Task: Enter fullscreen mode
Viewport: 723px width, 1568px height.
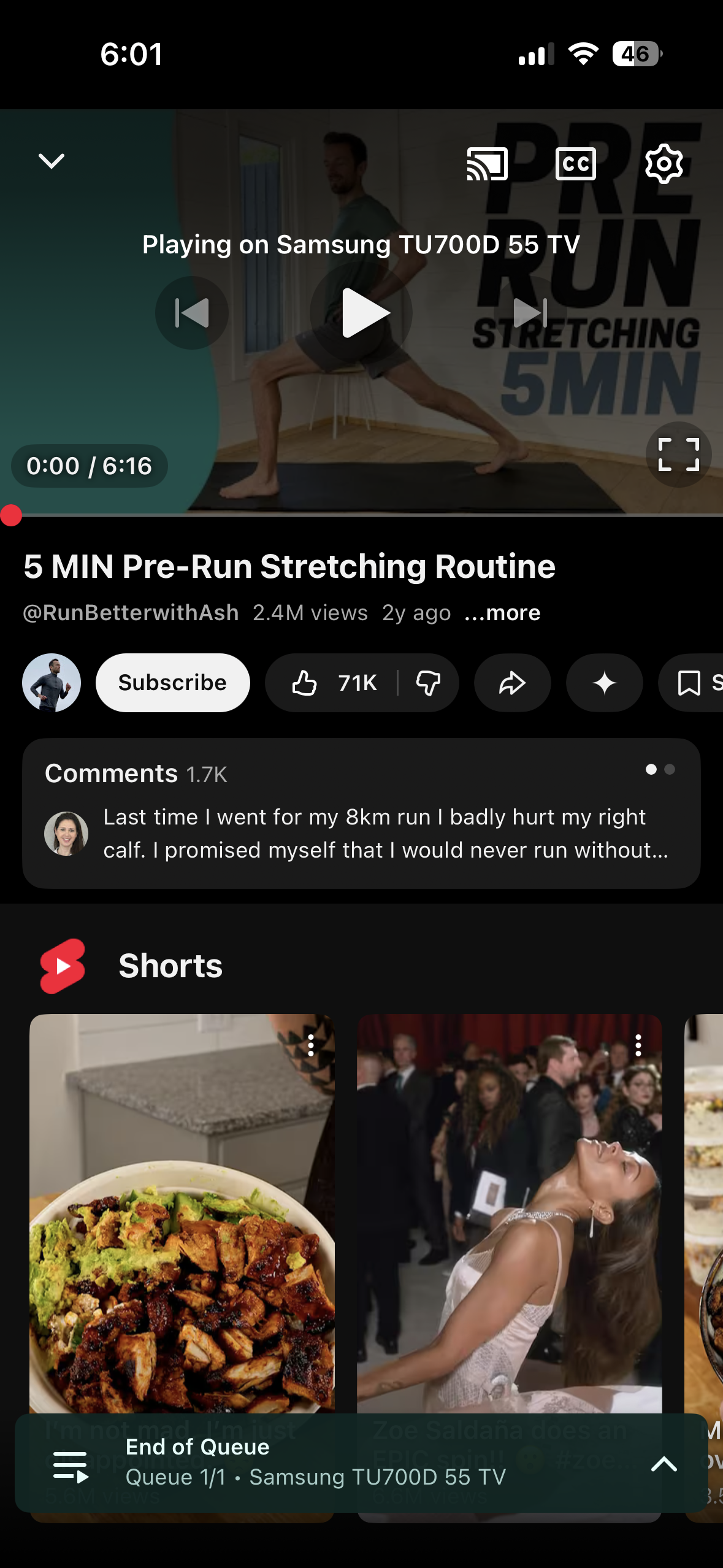Action: (x=678, y=455)
